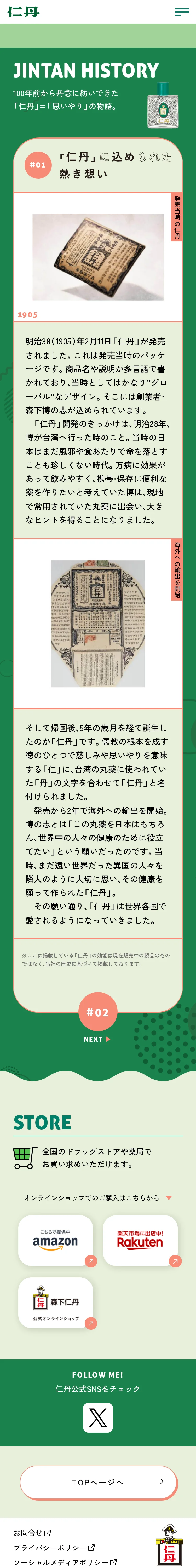Open the hamburger menu
The height and width of the screenshot is (1568, 196).
click(x=181, y=12)
